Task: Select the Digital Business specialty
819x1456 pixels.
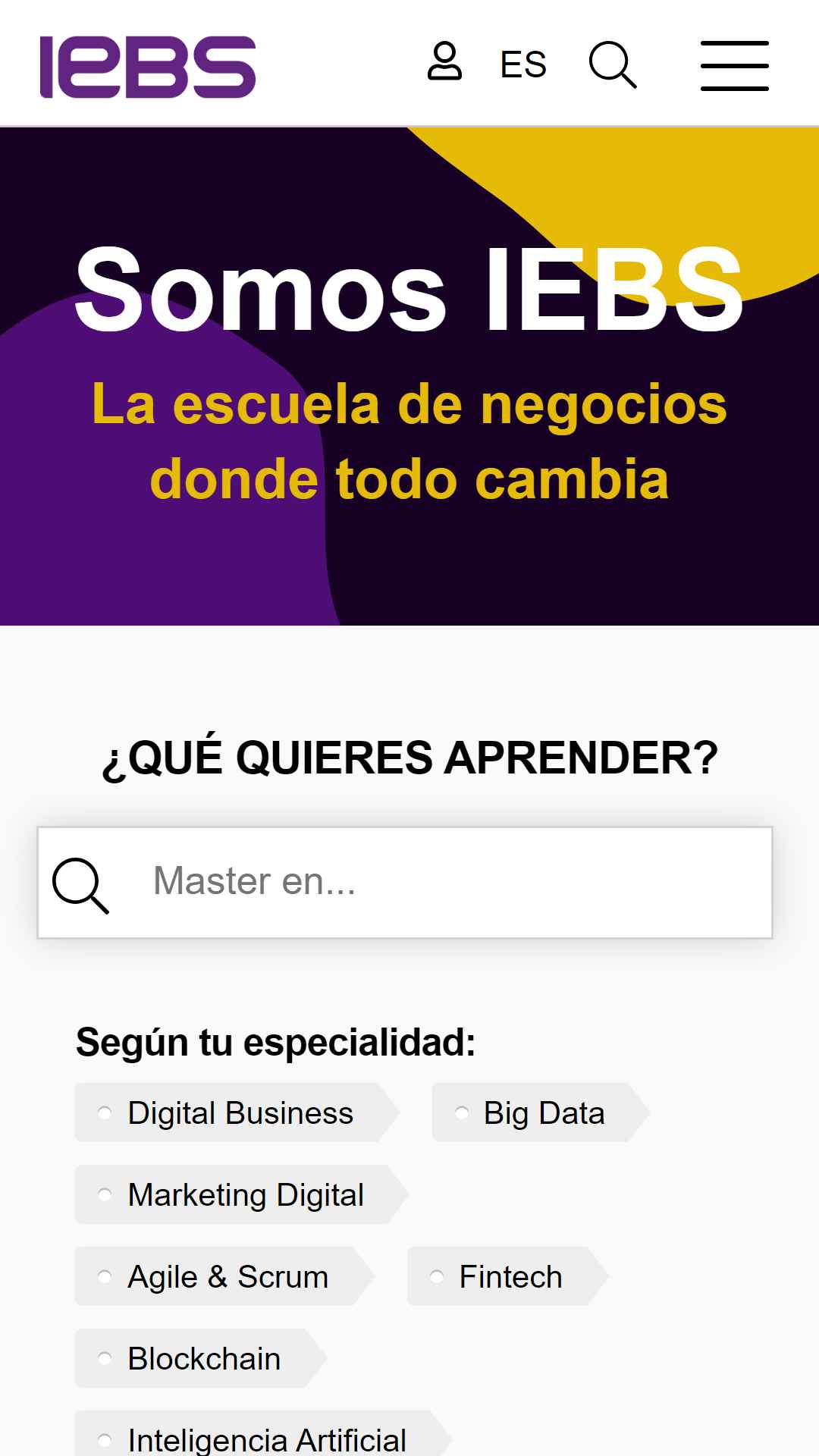Action: pos(237,1112)
